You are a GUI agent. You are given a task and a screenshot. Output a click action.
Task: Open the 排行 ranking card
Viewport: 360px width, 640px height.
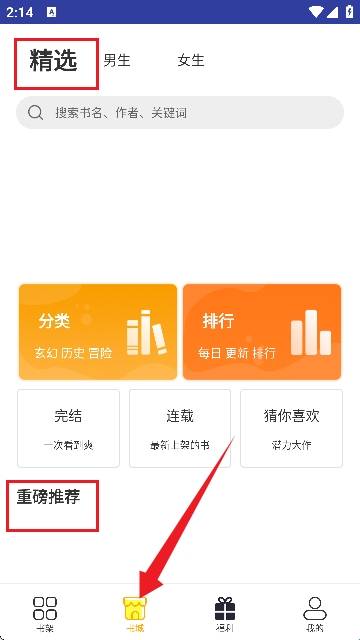pos(262,332)
